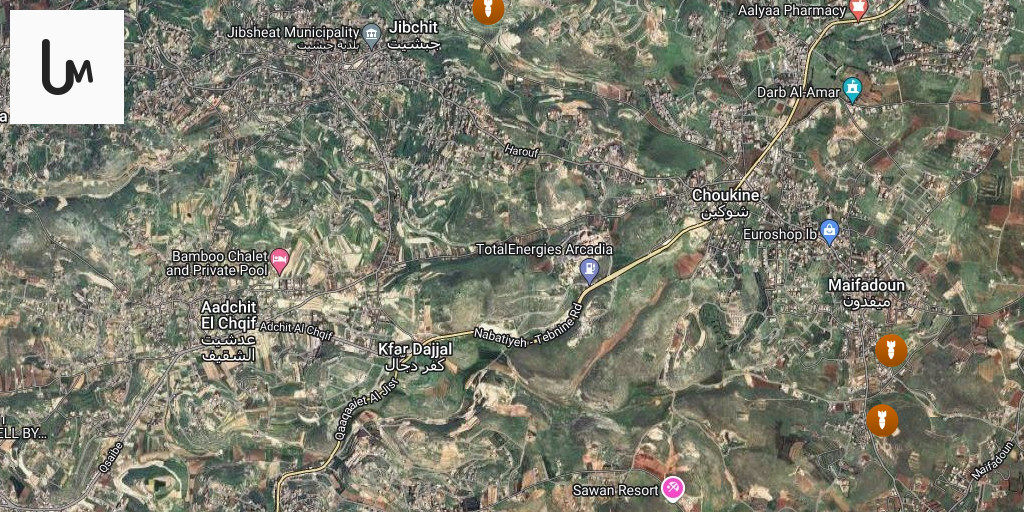Open the orange event marker near Jibchit
This screenshot has height=512, width=1024.
coord(487,9)
